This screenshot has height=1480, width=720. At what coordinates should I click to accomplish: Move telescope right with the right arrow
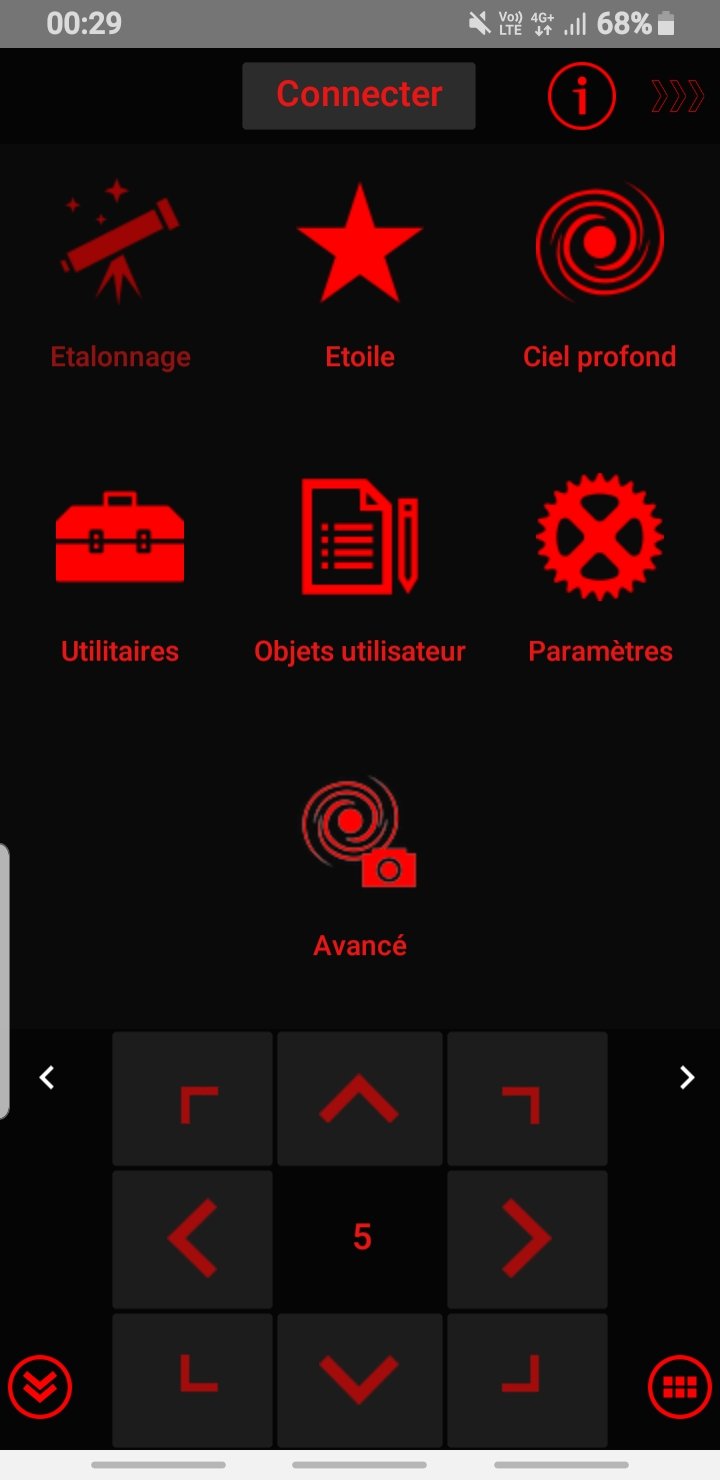coord(527,1239)
